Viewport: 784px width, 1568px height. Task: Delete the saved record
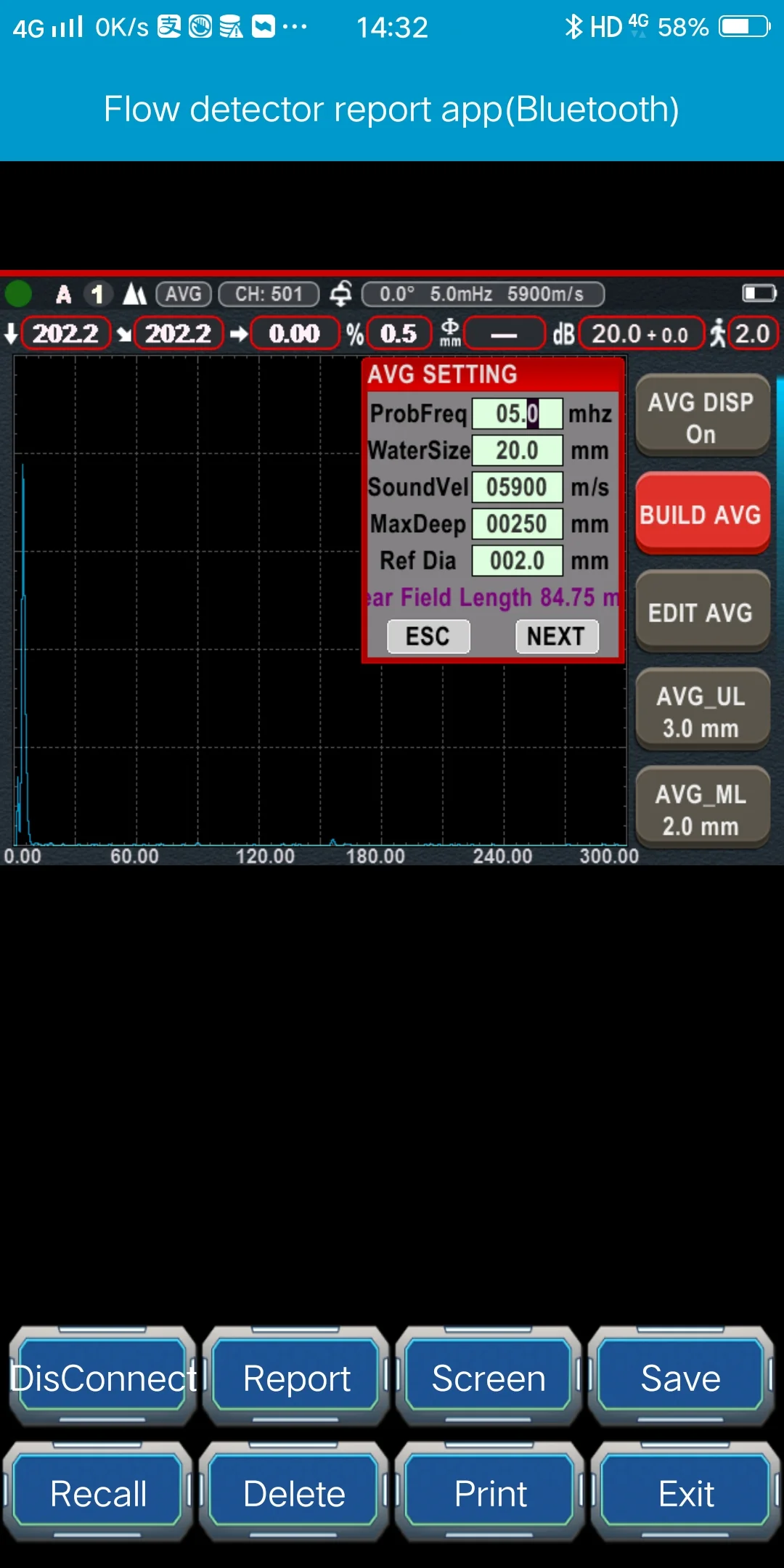click(294, 1493)
